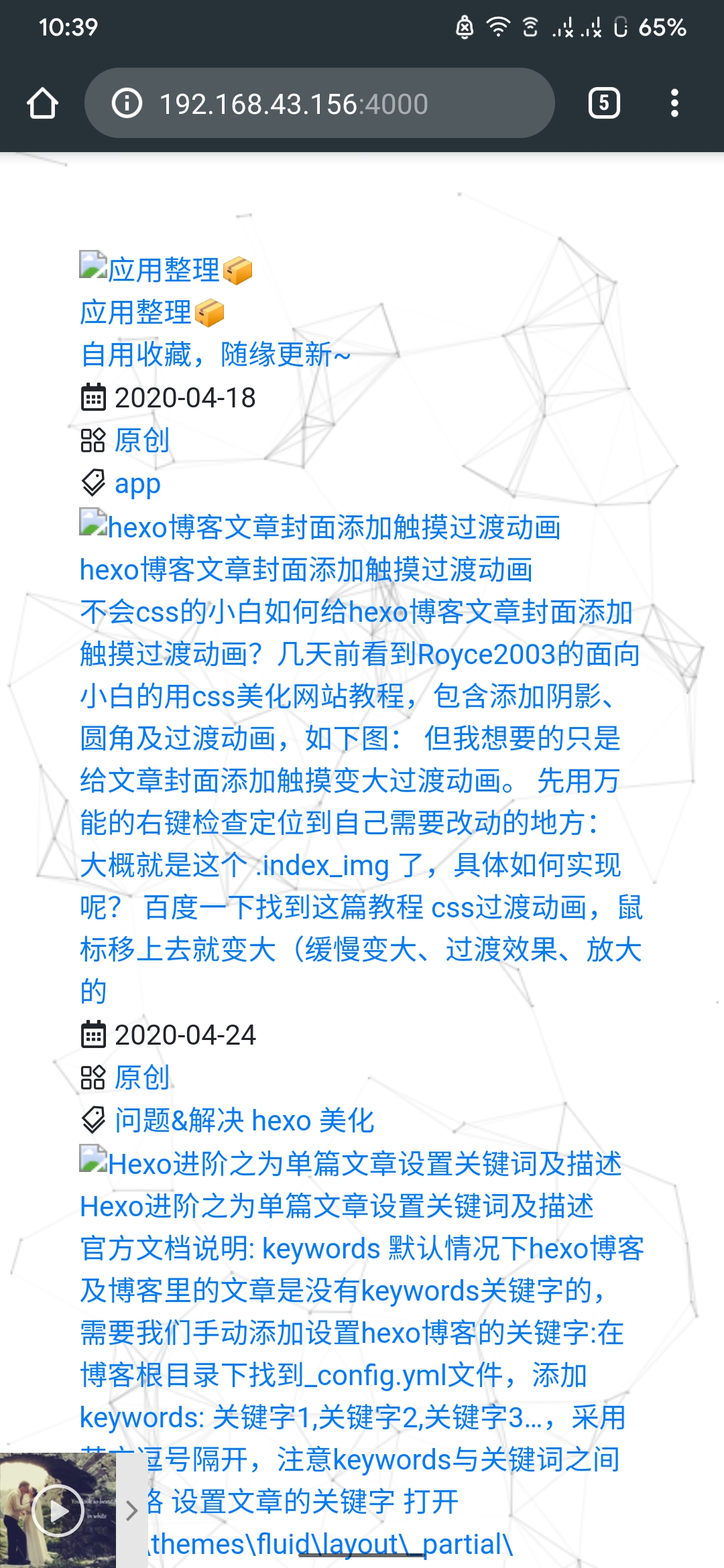724x1568 pixels.
Task: Open the post Hexo进阶之为单篇文章设置关键词及描述
Action: (337, 1207)
